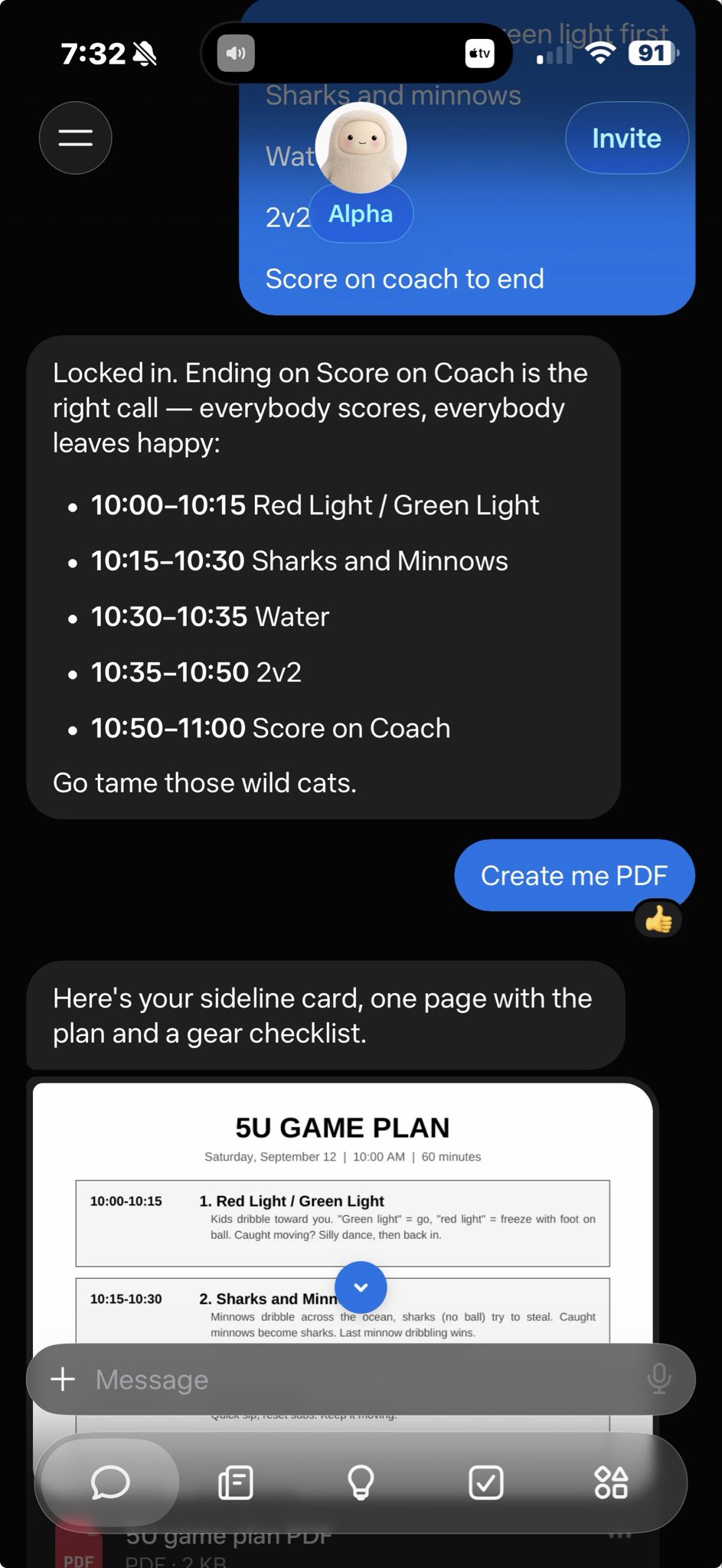Open the plus attachment menu
Image resolution: width=722 pixels, height=1568 pixels.
63,1379
